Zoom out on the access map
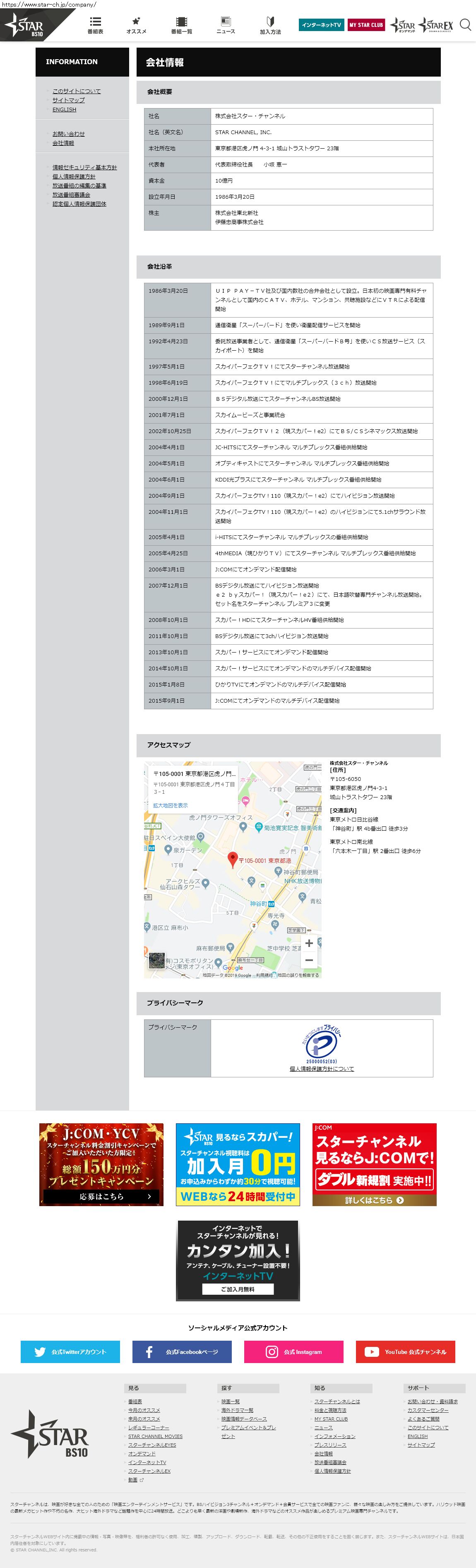The image size is (476, 1568). tap(309, 960)
